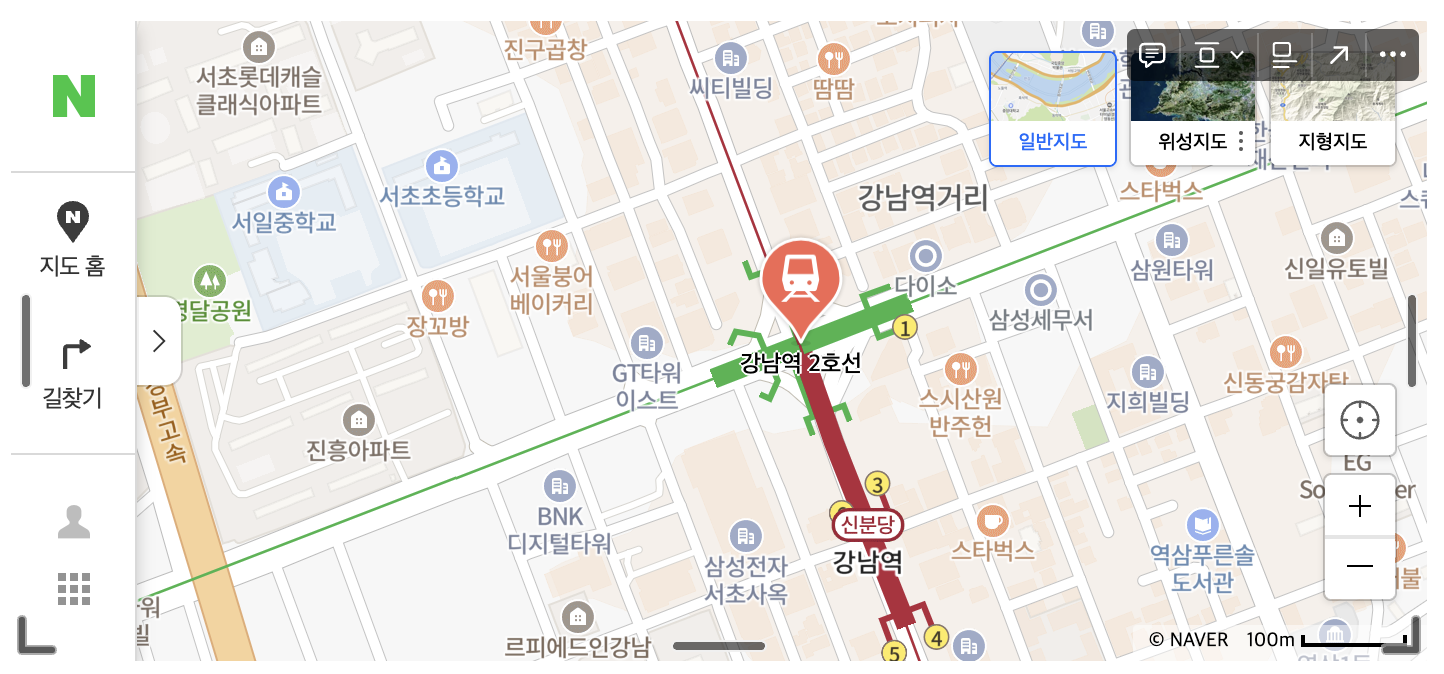Expand the side panel with the chevron
The image size is (1444, 674).
[x=159, y=341]
